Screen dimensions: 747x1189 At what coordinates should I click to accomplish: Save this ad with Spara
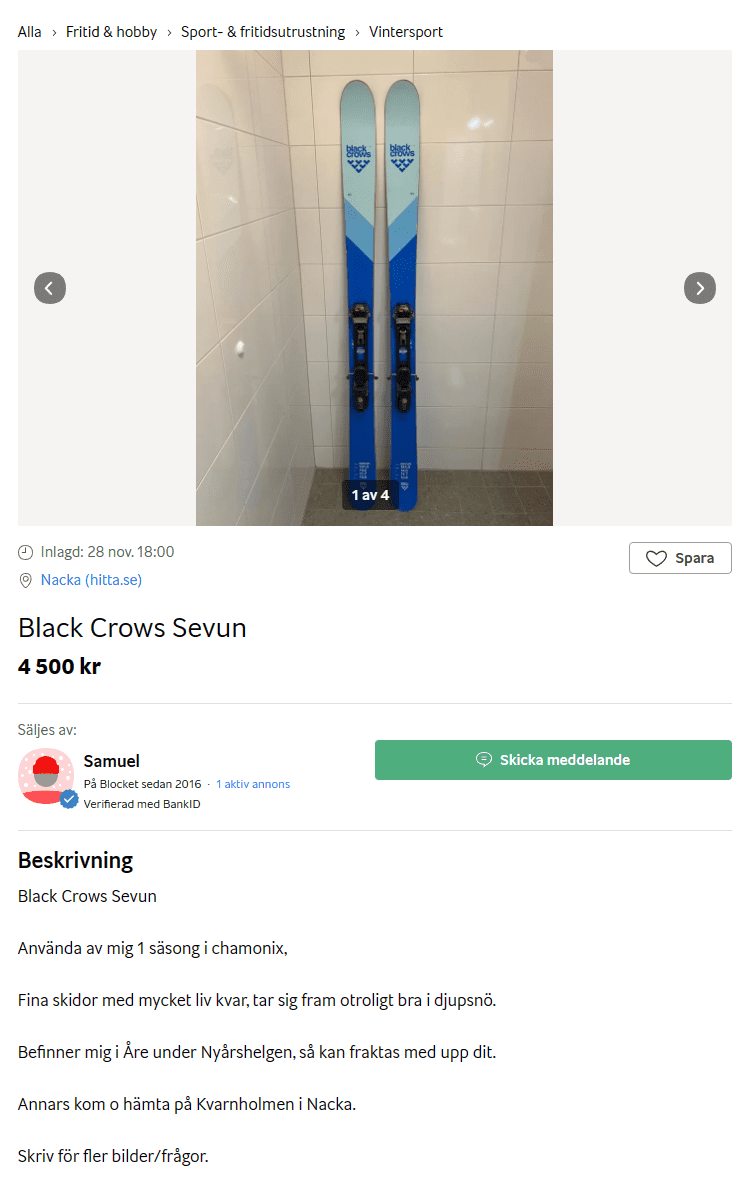(680, 558)
